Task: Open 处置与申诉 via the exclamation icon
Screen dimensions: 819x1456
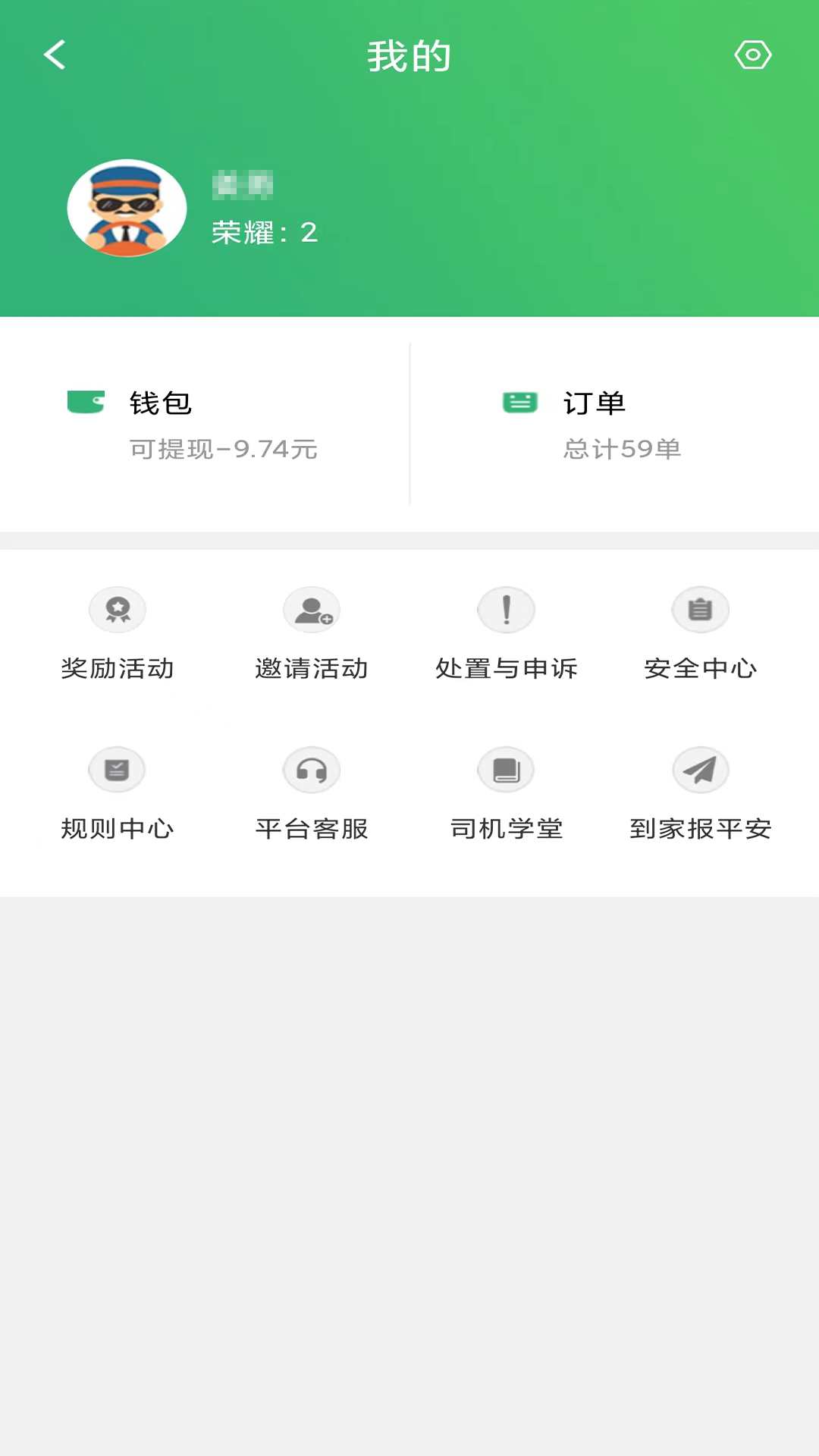Action: tap(506, 609)
